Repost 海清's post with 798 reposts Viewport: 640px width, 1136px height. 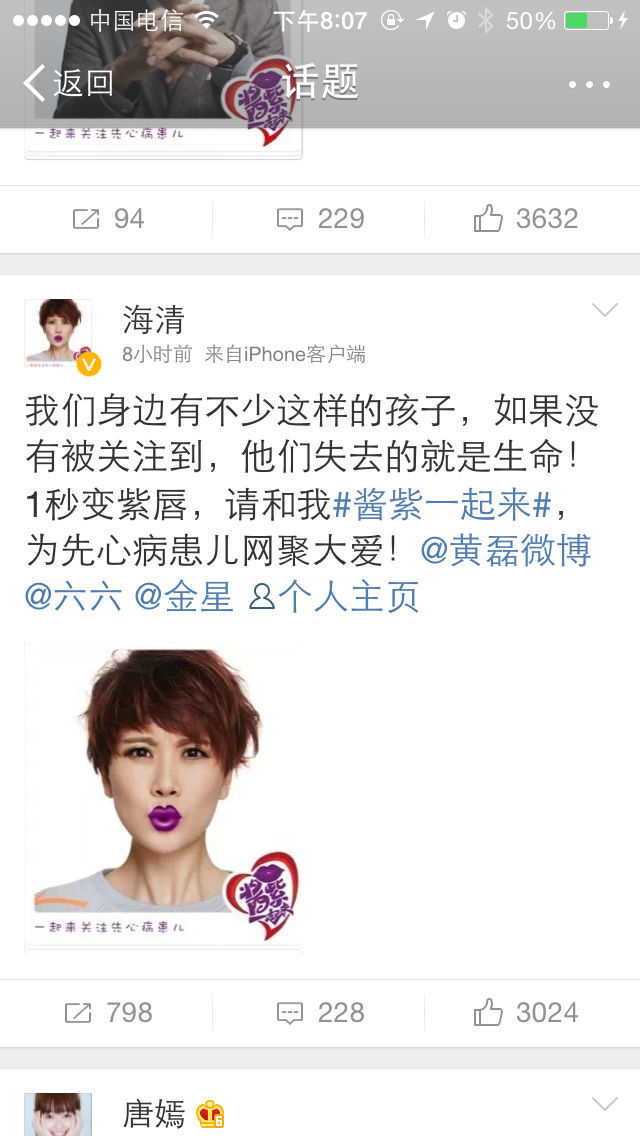coord(108,1013)
